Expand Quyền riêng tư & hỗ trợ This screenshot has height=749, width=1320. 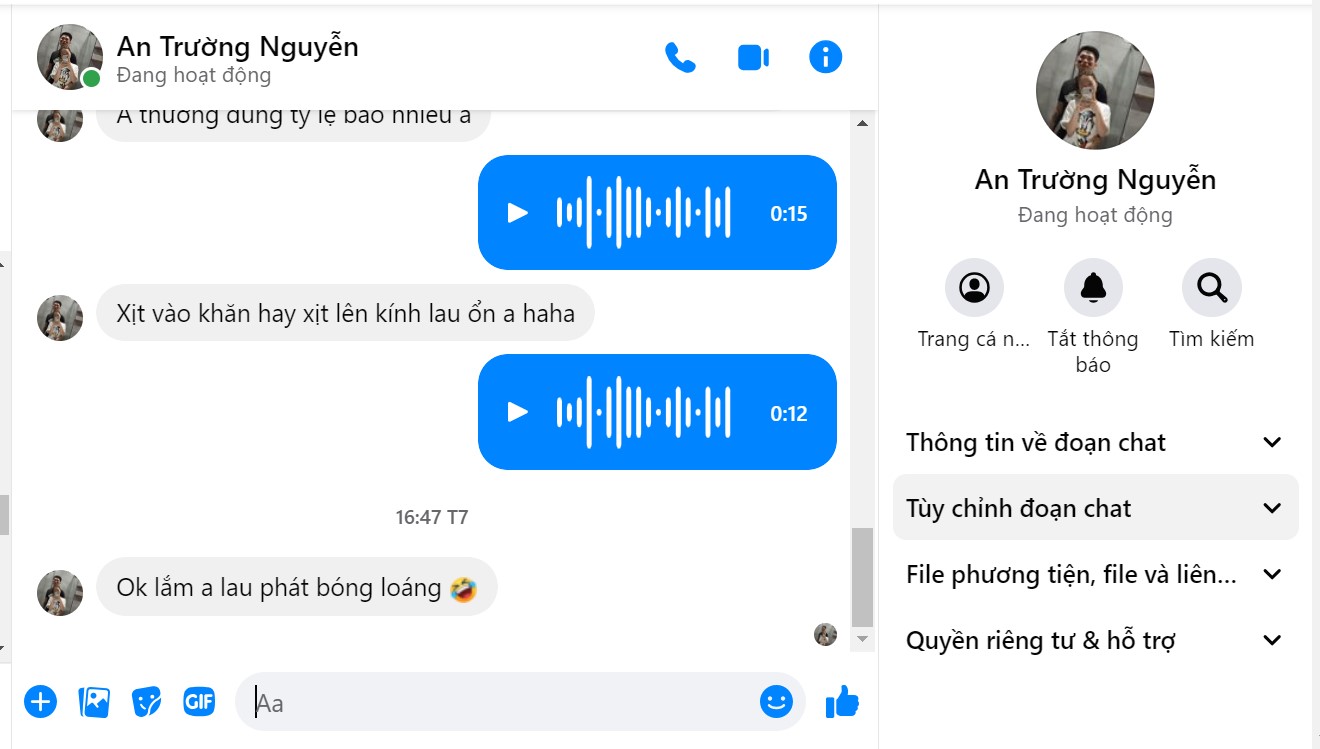(1095, 640)
